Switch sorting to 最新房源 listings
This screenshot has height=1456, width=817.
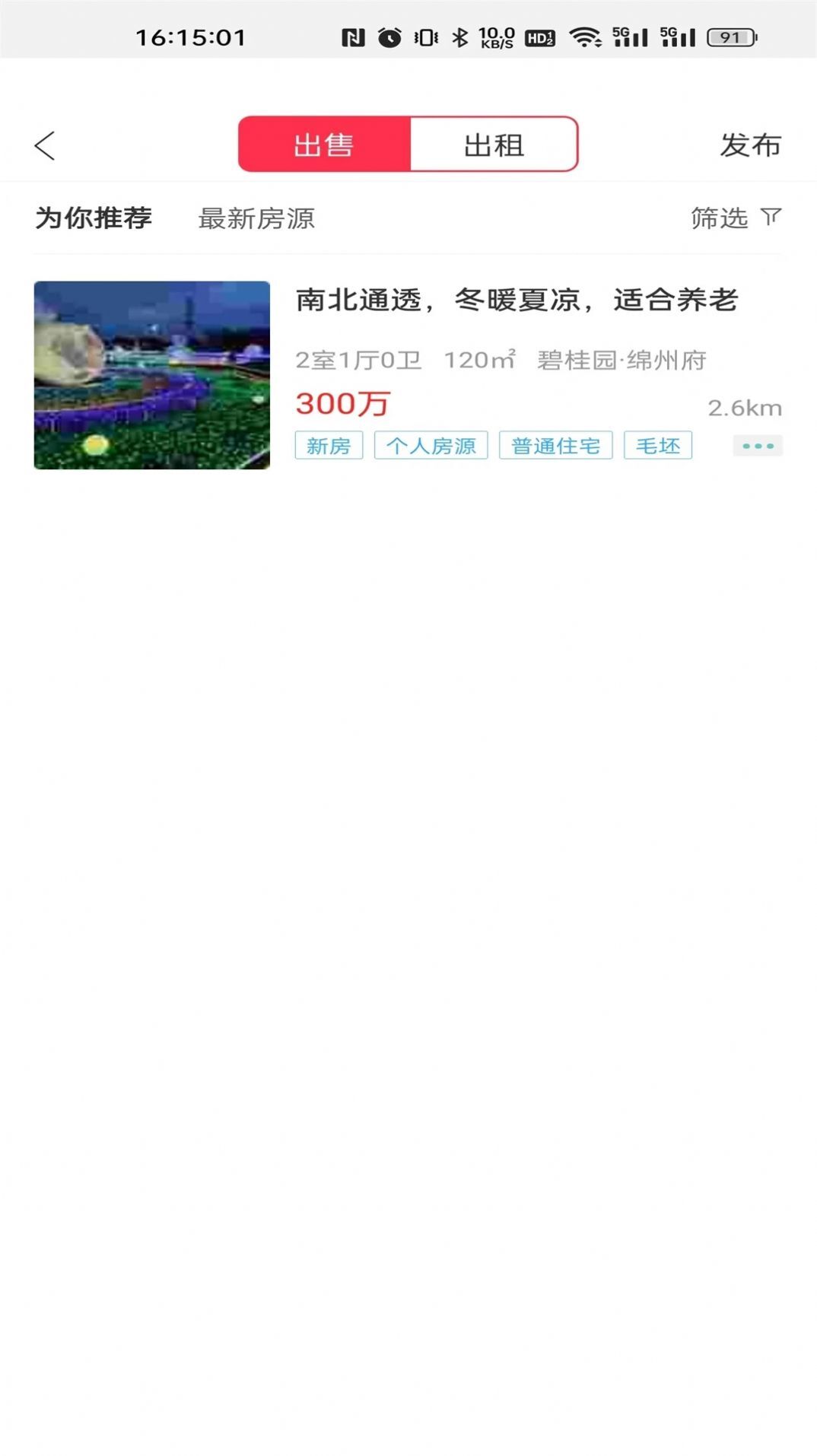(257, 220)
